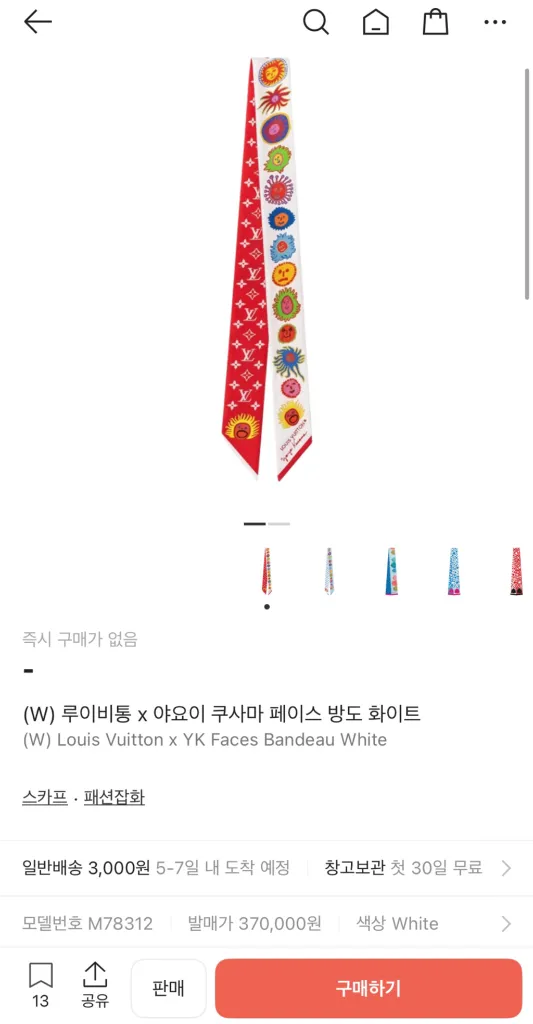This screenshot has height=1024, width=533.
Task: Open 일반배송 delivery and storage details
Action: click(266, 867)
